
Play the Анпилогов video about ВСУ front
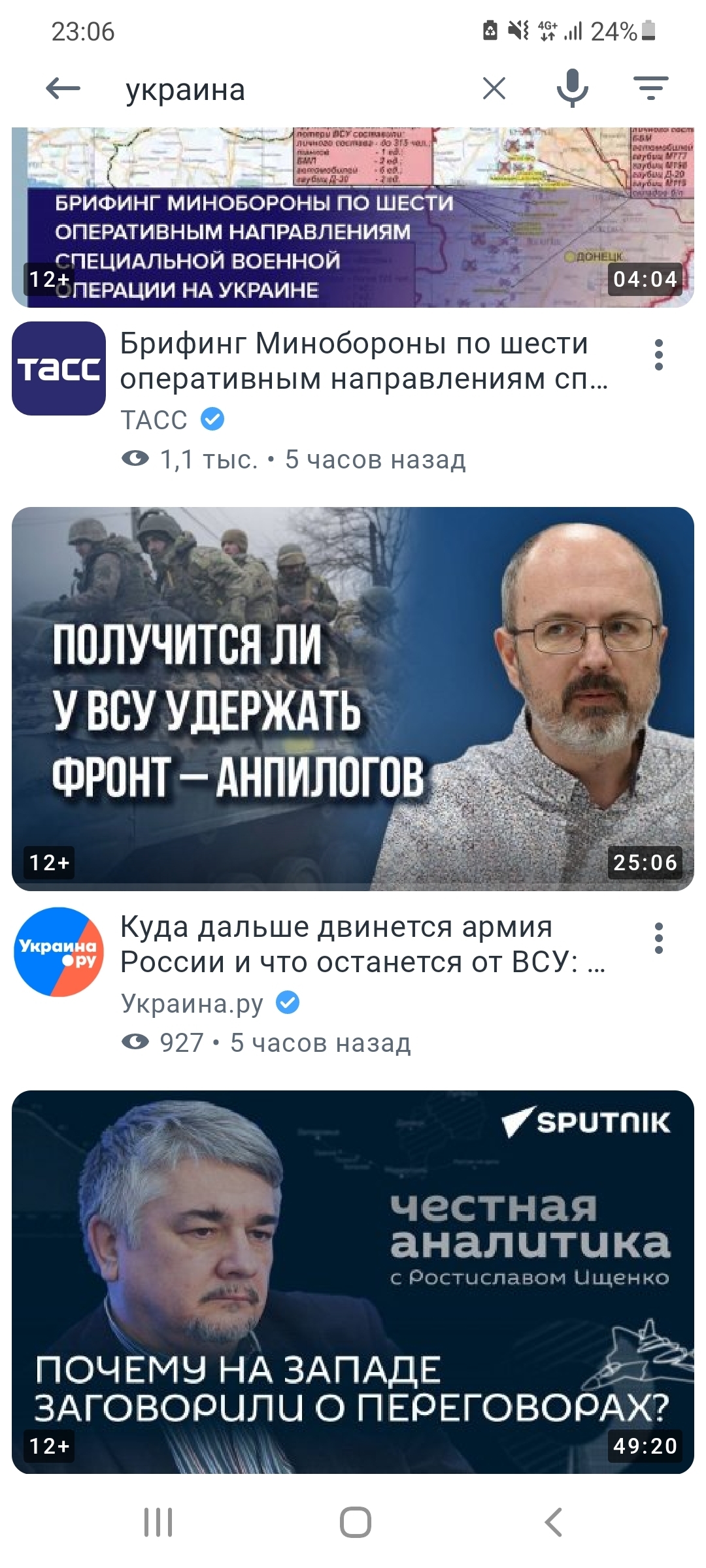[x=353, y=698]
